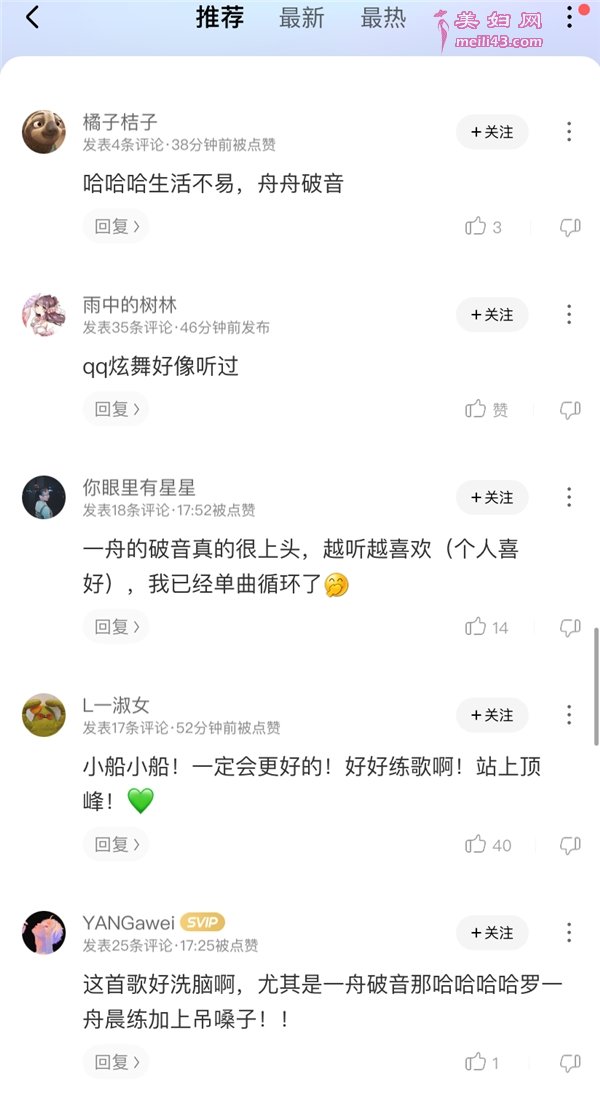Follow user YANGawei
Viewport: 600px width, 1095px height.
(492, 933)
